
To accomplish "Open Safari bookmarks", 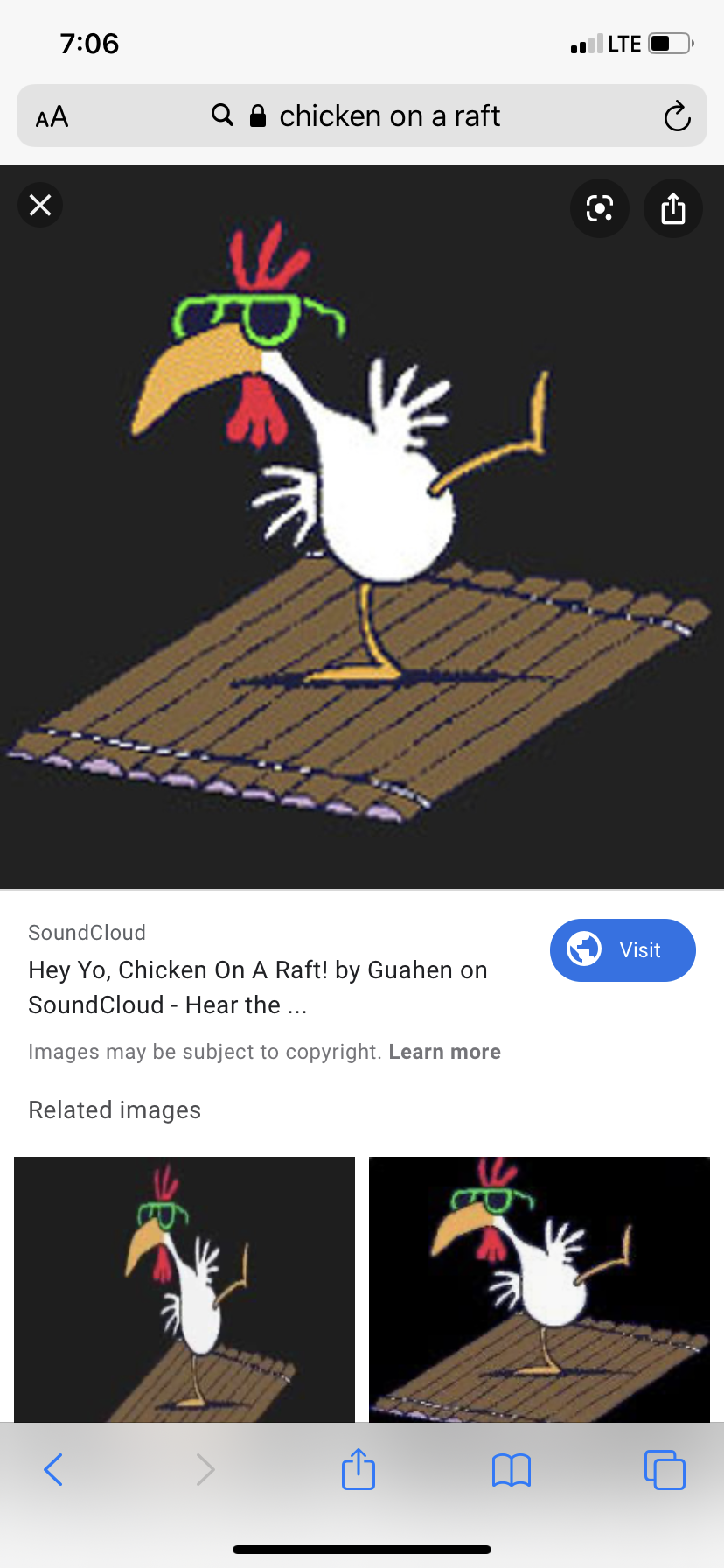I will click(x=512, y=1469).
